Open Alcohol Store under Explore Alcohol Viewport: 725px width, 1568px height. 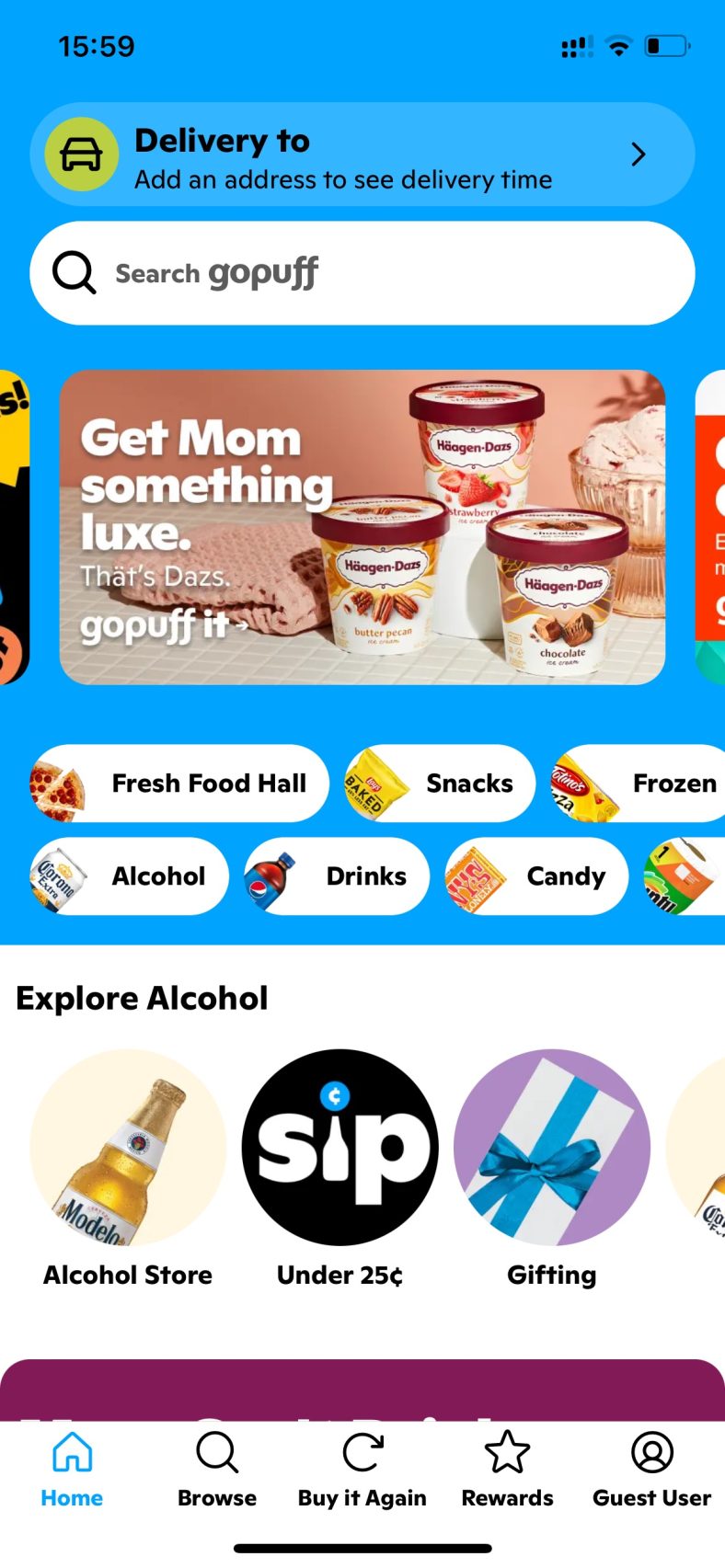tap(128, 1168)
